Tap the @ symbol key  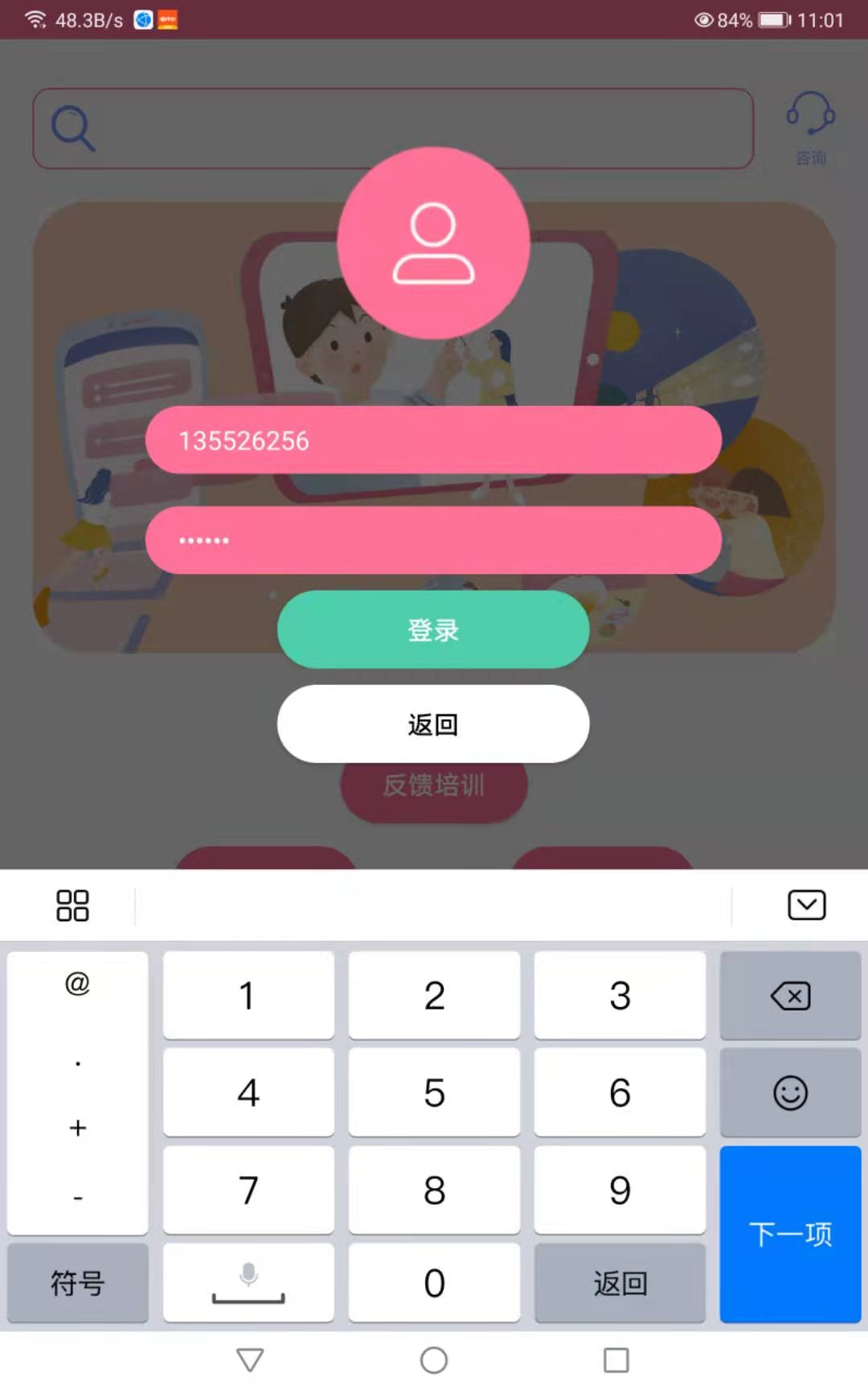pyautogui.click(x=78, y=983)
